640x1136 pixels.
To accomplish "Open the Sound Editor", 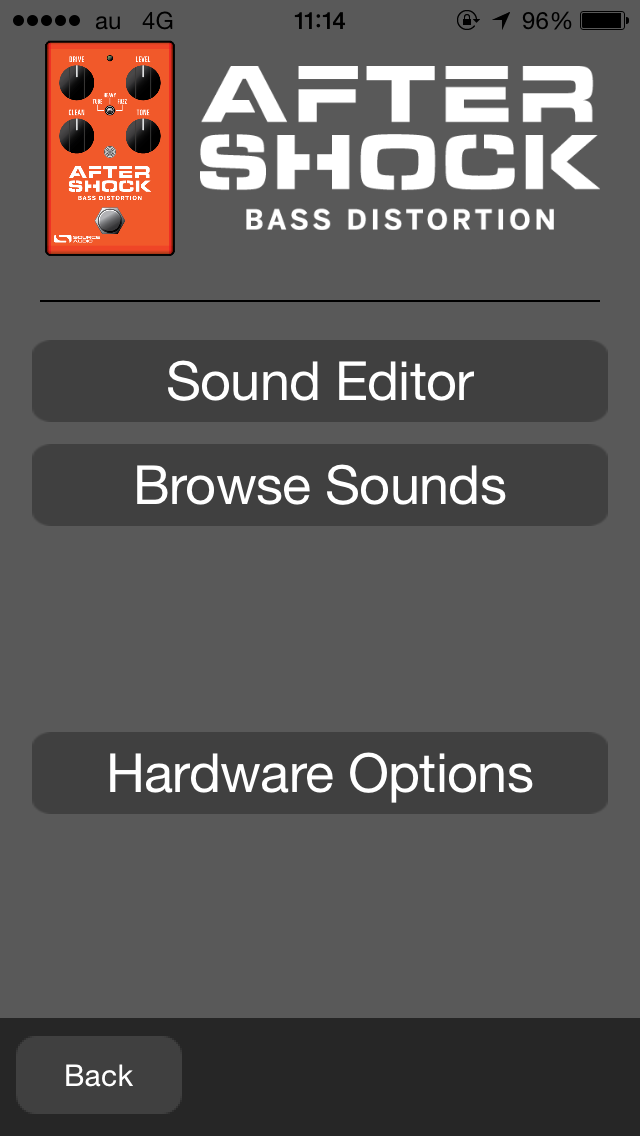I will click(x=320, y=381).
